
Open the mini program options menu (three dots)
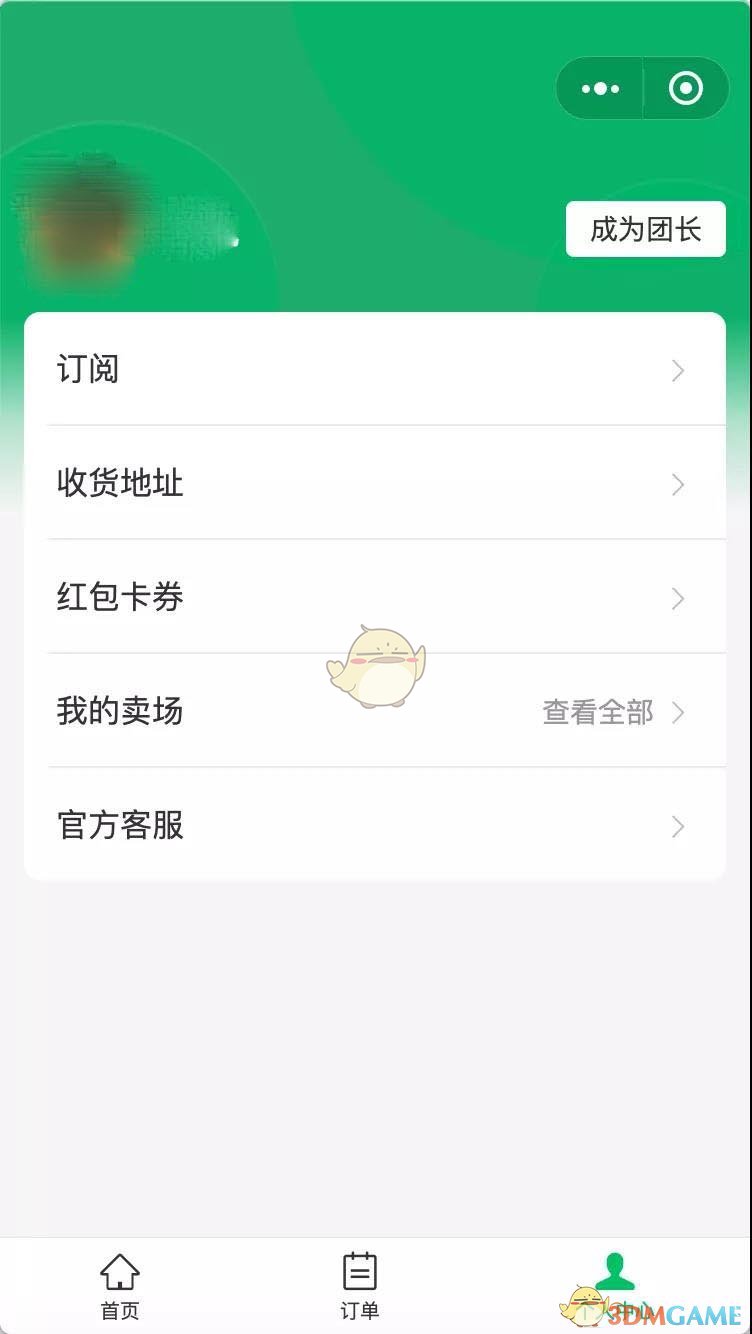pyautogui.click(x=599, y=88)
